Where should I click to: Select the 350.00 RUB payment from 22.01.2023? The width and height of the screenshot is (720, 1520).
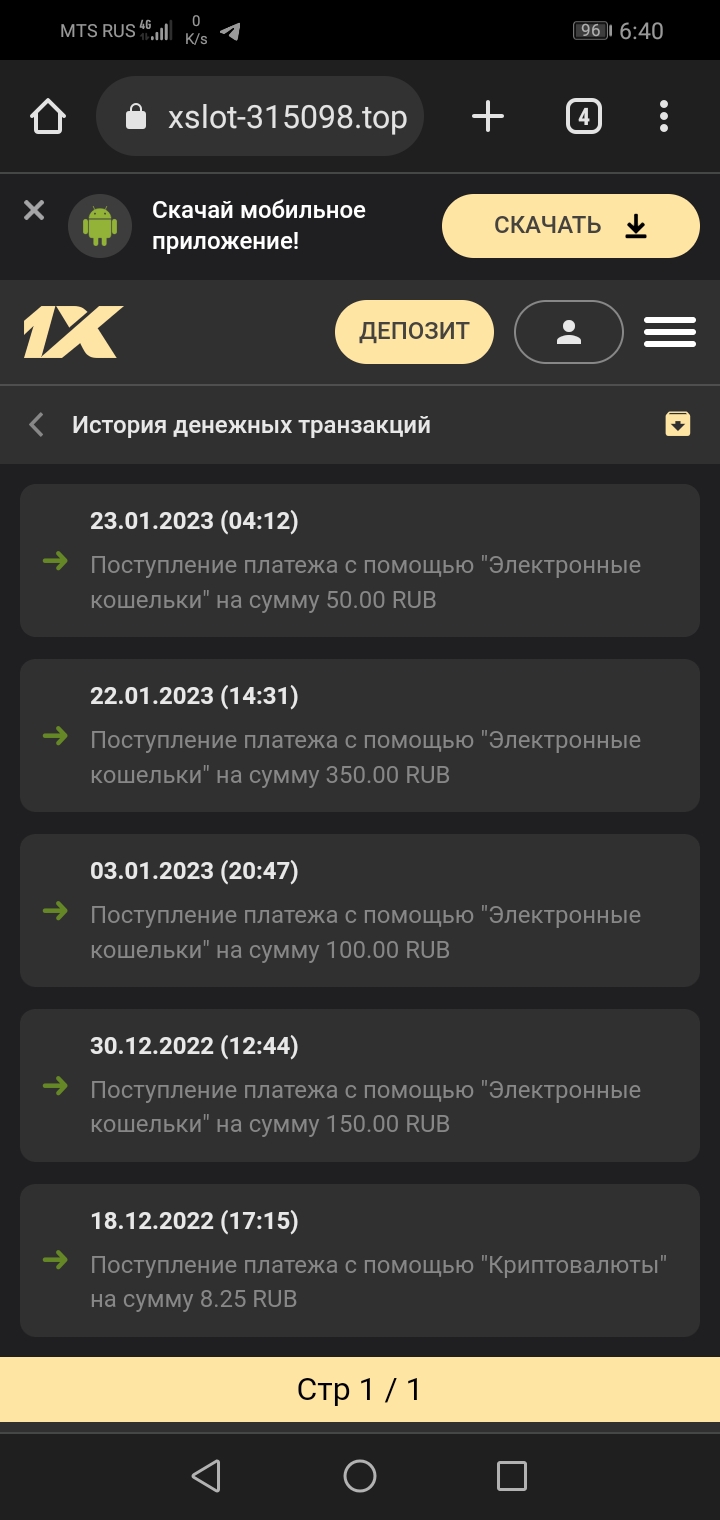tap(360, 735)
